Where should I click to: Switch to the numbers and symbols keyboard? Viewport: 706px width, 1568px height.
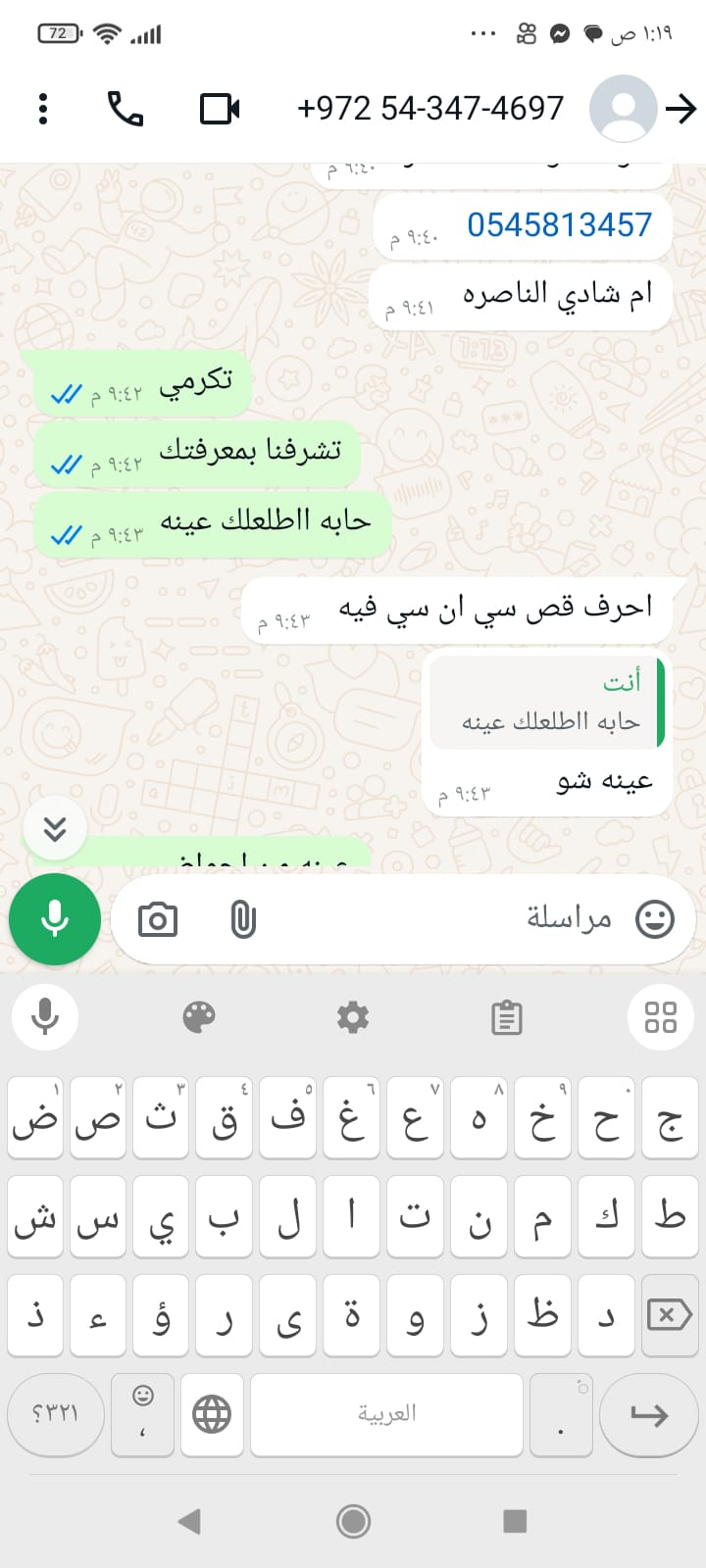coord(55,1414)
